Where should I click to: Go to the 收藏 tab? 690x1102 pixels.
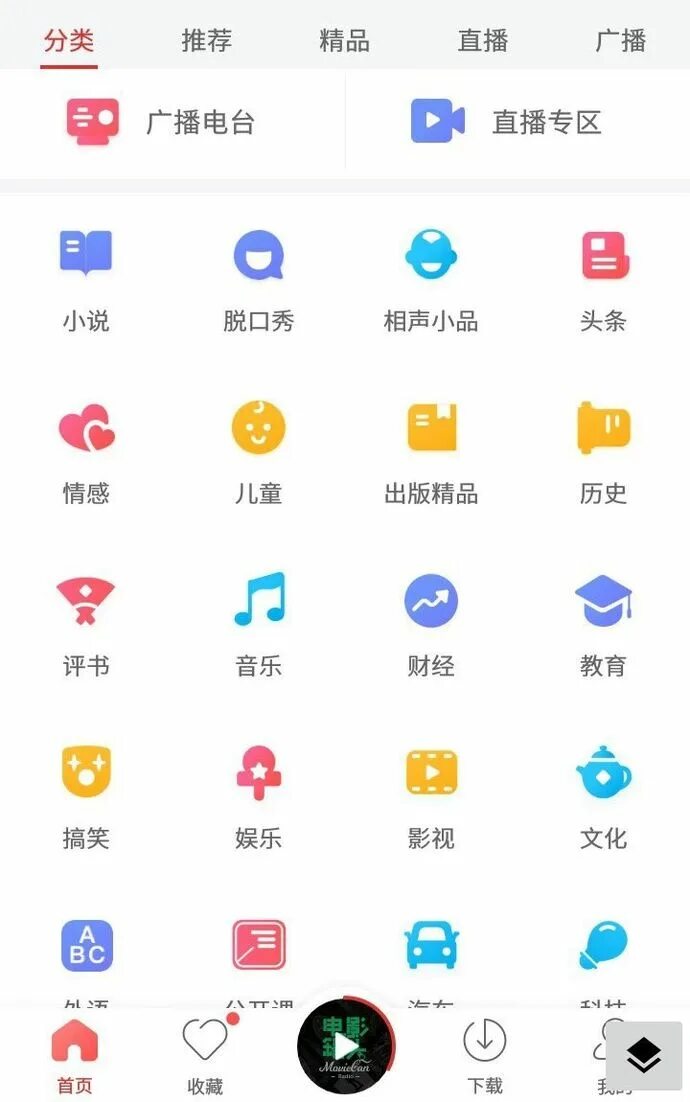coord(205,1055)
